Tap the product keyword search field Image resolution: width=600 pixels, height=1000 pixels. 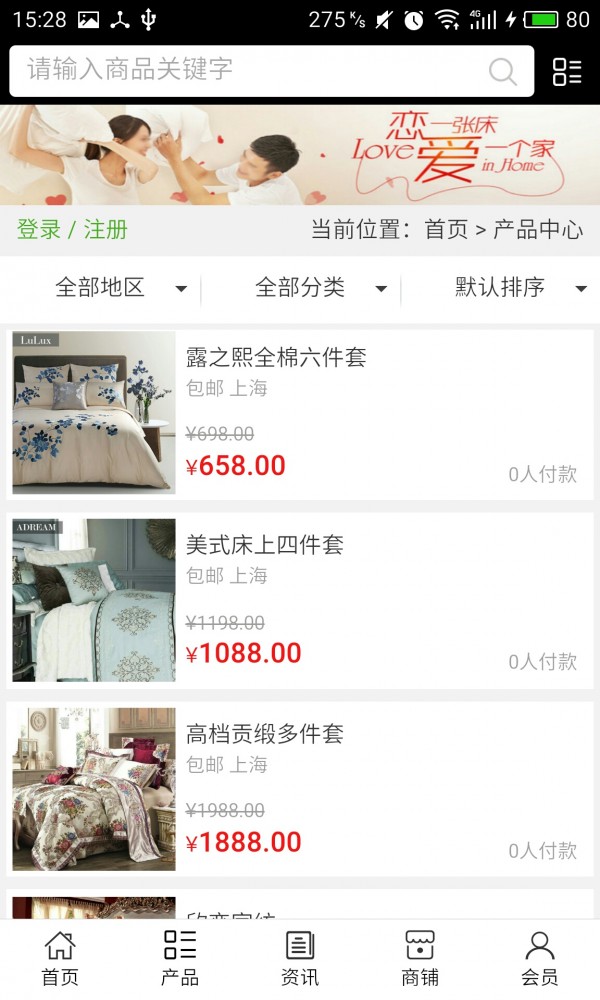coord(250,70)
